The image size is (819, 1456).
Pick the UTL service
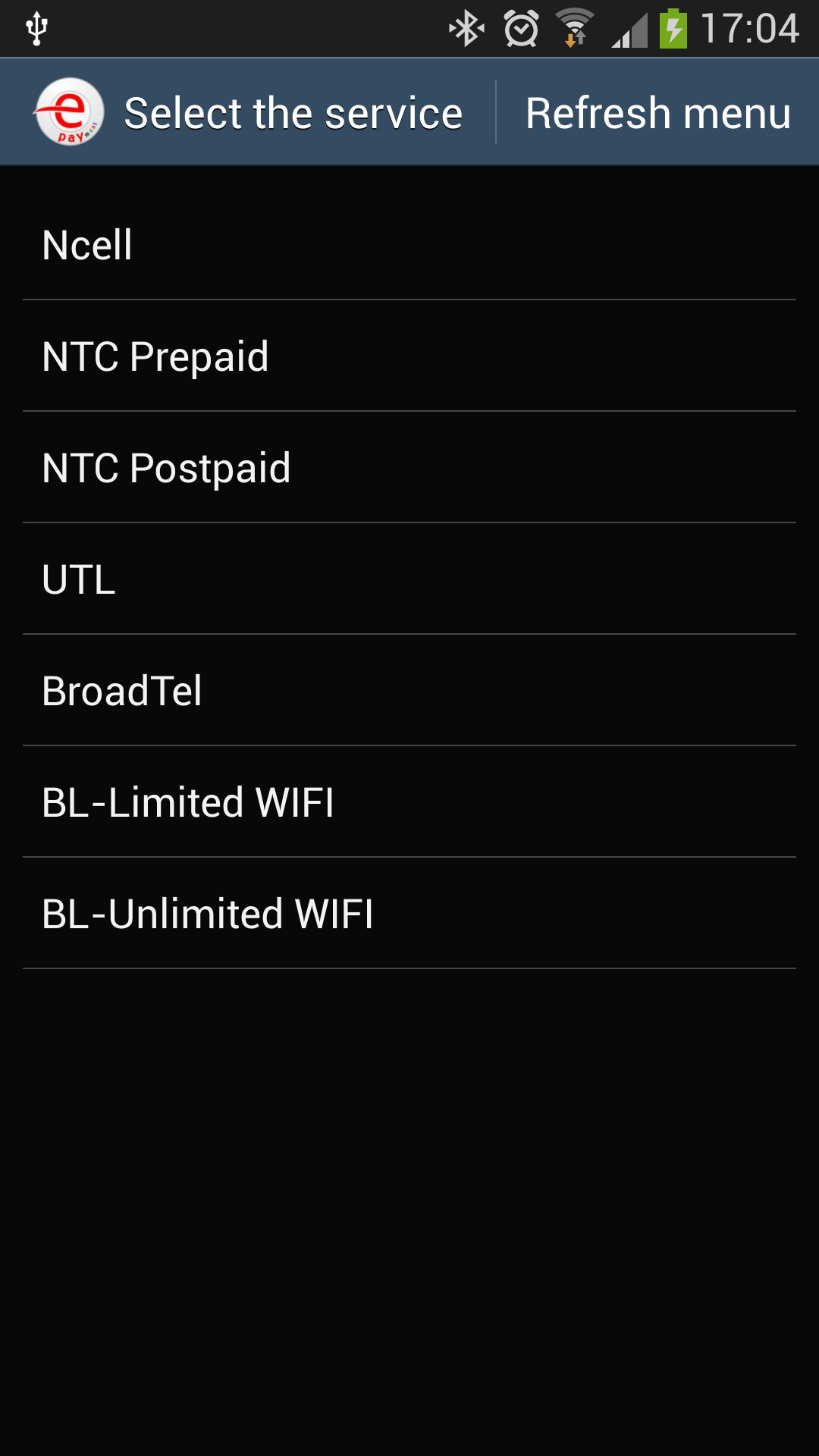coord(409,579)
